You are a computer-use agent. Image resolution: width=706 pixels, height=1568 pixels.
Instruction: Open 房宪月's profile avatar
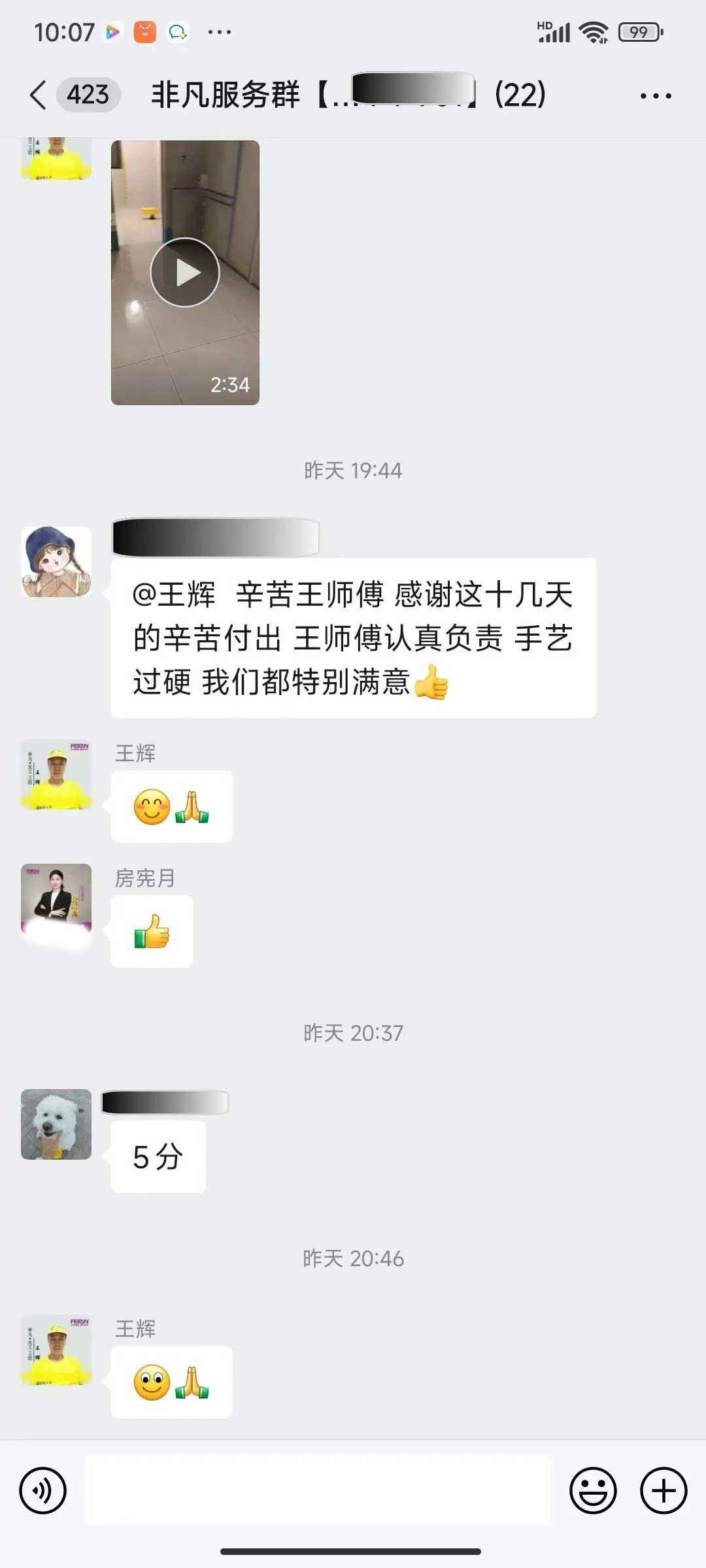56,898
